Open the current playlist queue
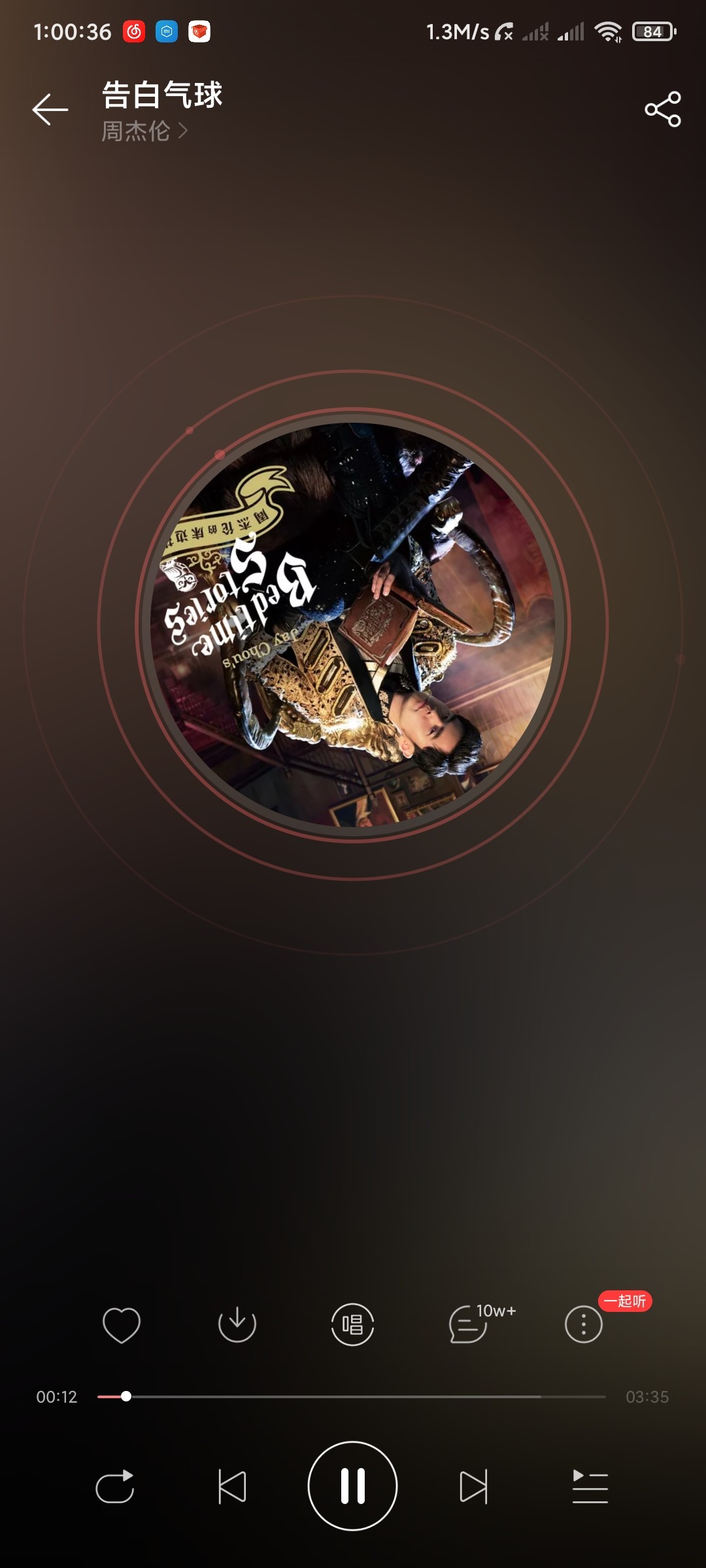 pyautogui.click(x=590, y=1487)
